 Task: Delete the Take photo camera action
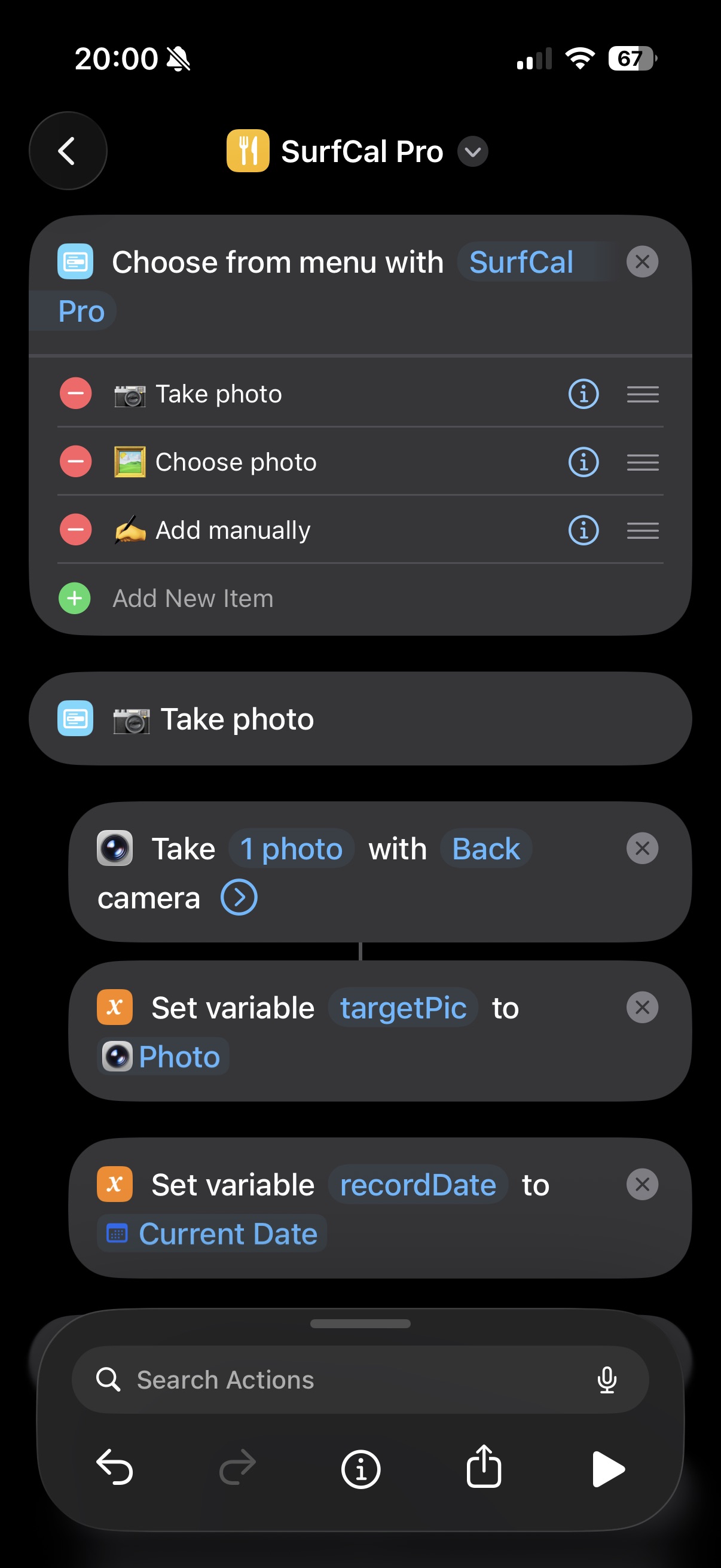642,849
